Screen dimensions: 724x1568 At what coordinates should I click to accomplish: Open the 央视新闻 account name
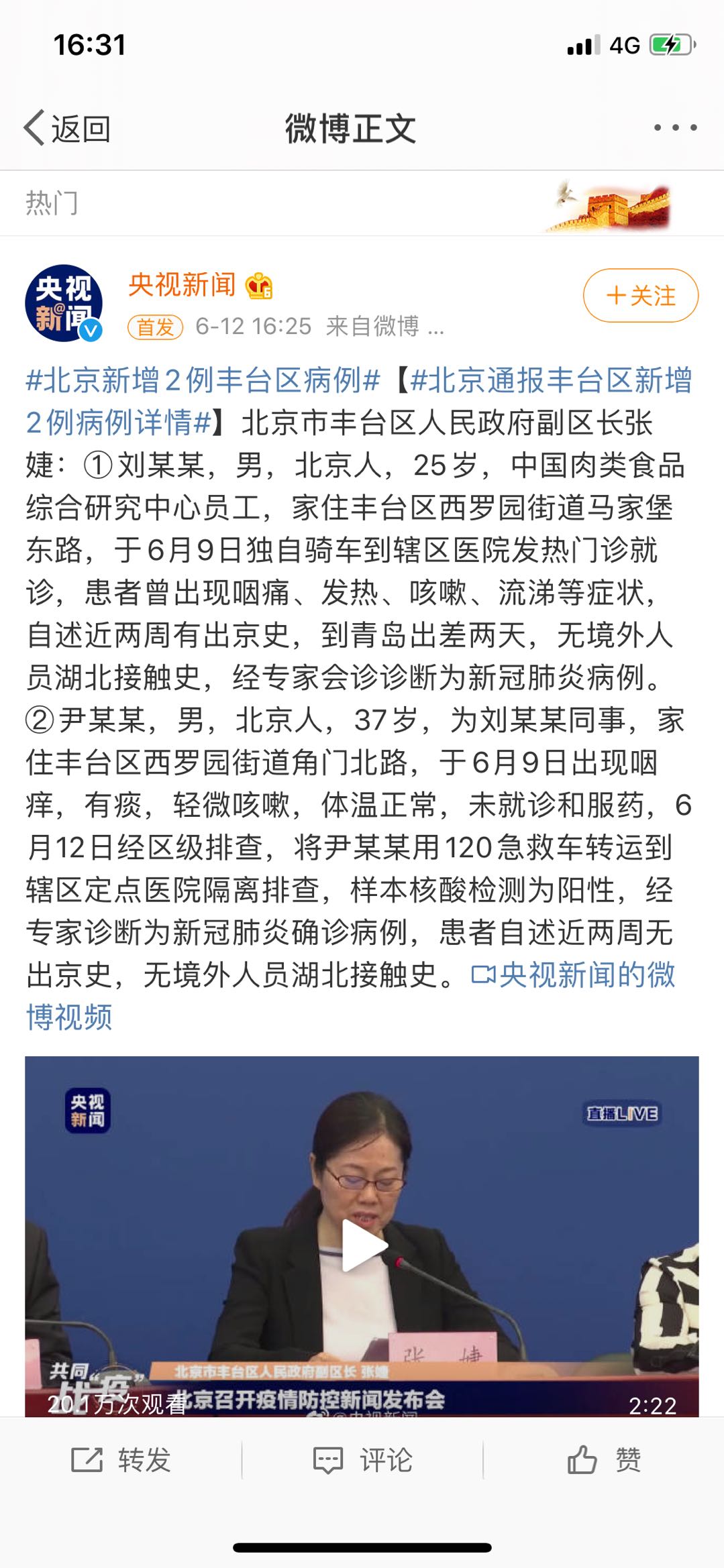[x=182, y=285]
